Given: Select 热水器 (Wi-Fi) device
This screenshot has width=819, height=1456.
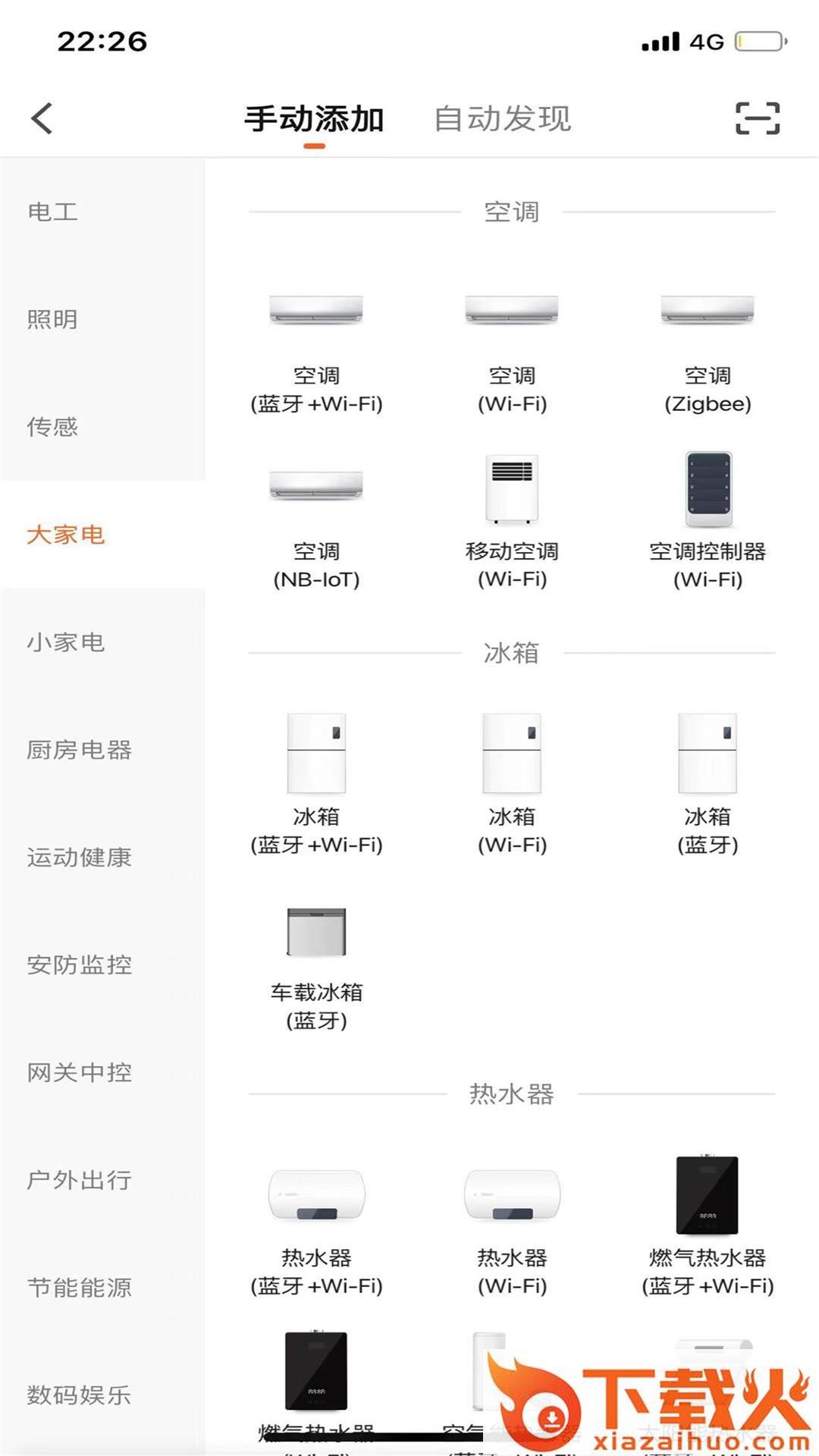Looking at the screenshot, I should point(512,1228).
